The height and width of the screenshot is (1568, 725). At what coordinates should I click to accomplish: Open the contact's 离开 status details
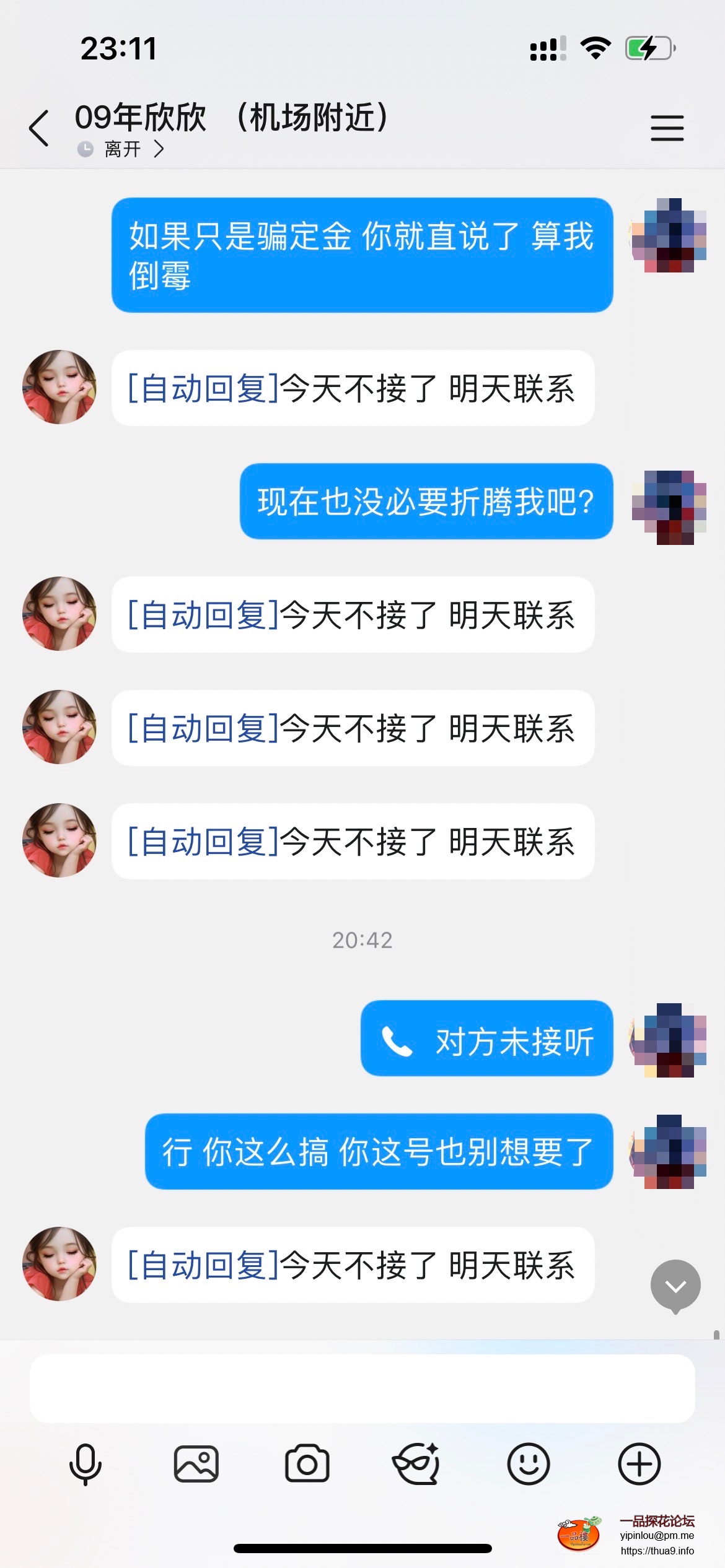click(x=123, y=149)
